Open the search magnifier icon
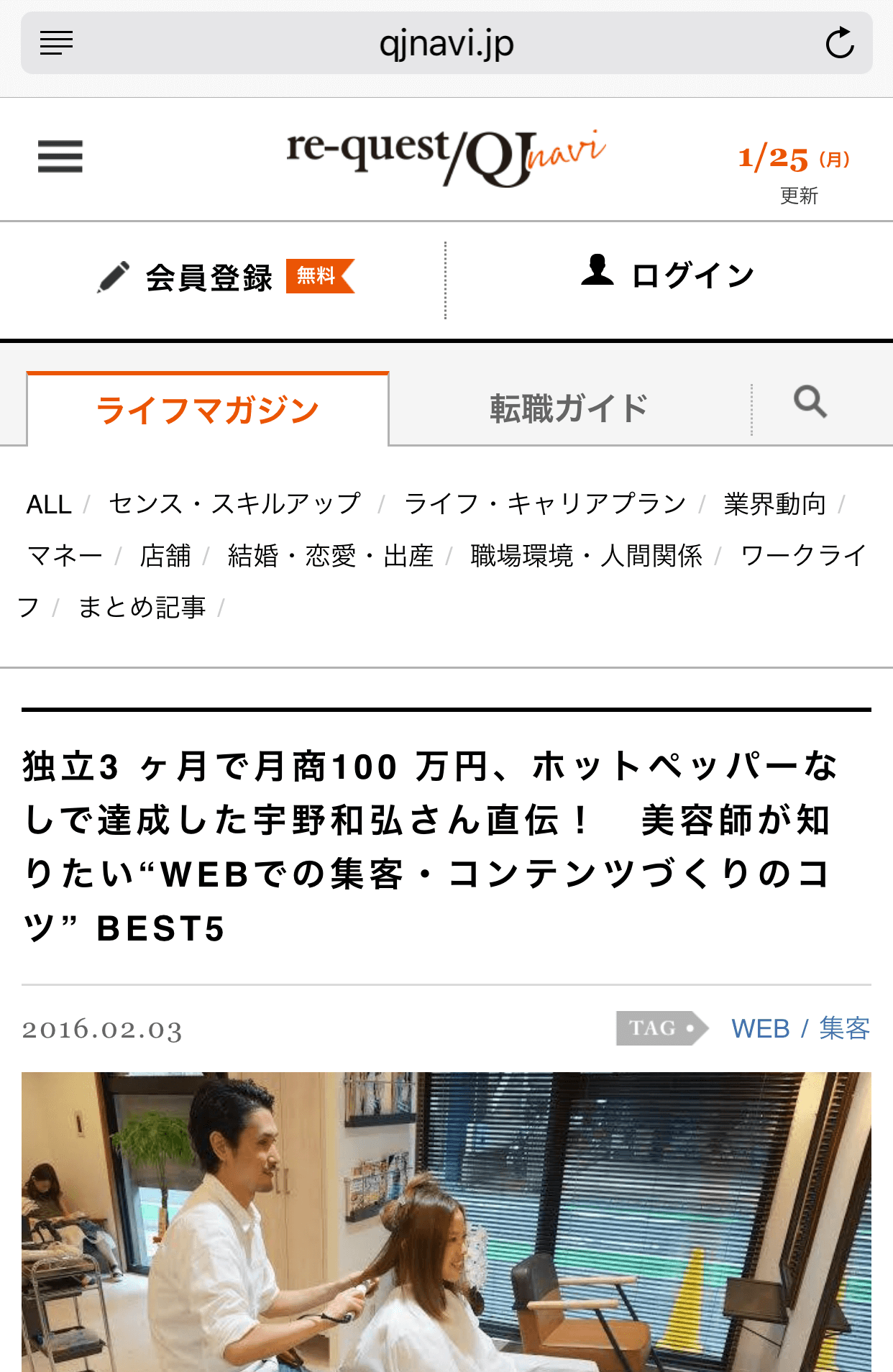The image size is (893, 1372). pyautogui.click(x=810, y=402)
